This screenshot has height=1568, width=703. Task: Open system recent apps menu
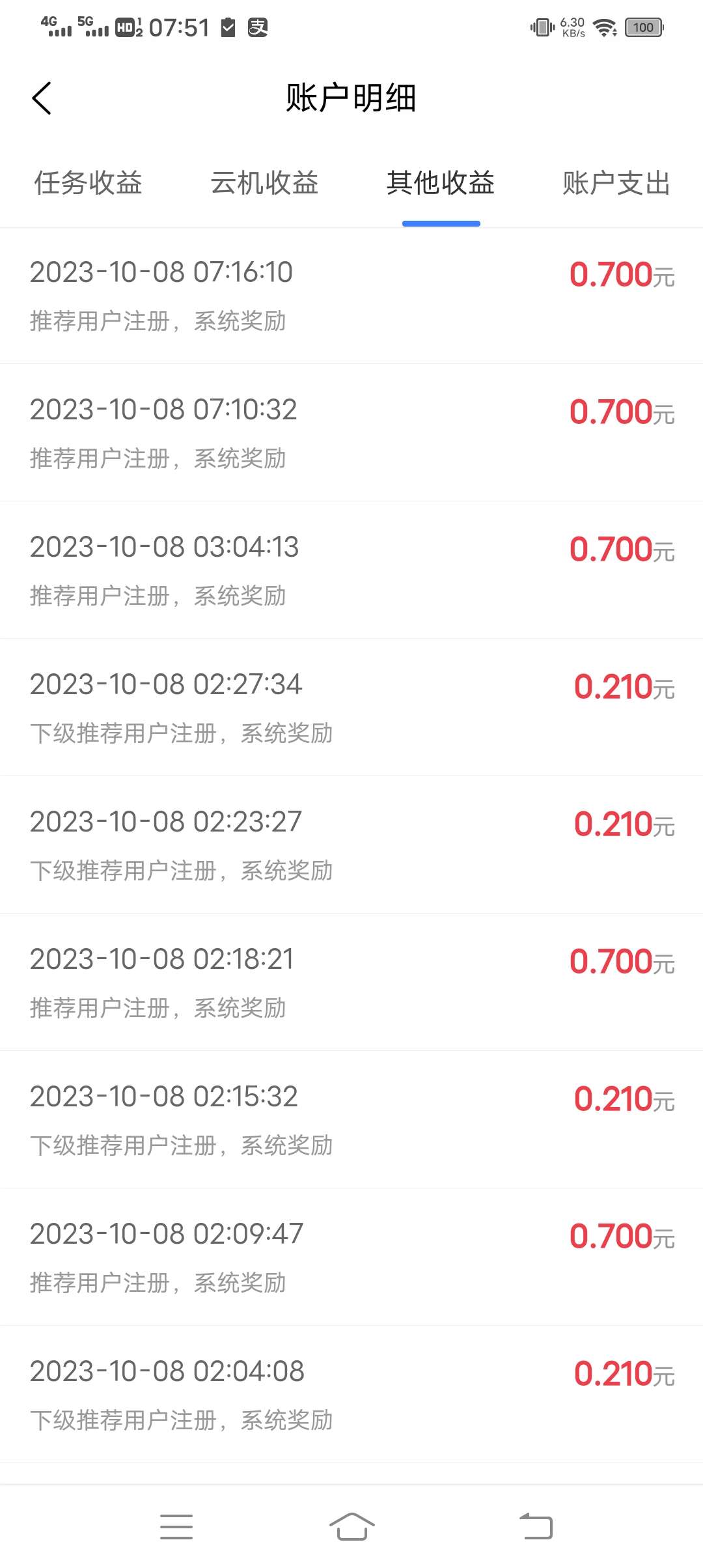click(x=176, y=1526)
